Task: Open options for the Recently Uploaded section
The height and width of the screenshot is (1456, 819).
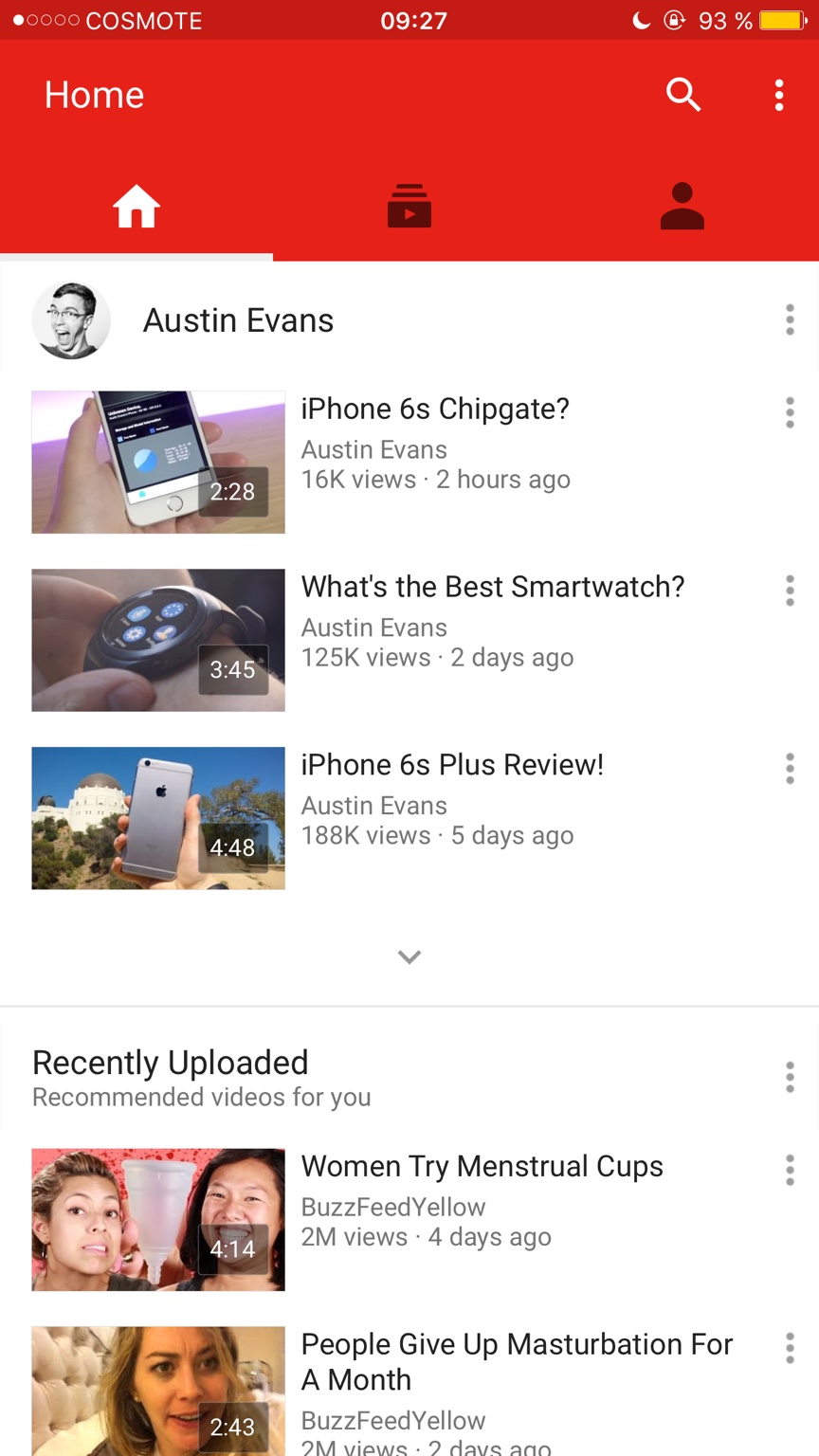Action: (x=790, y=1078)
